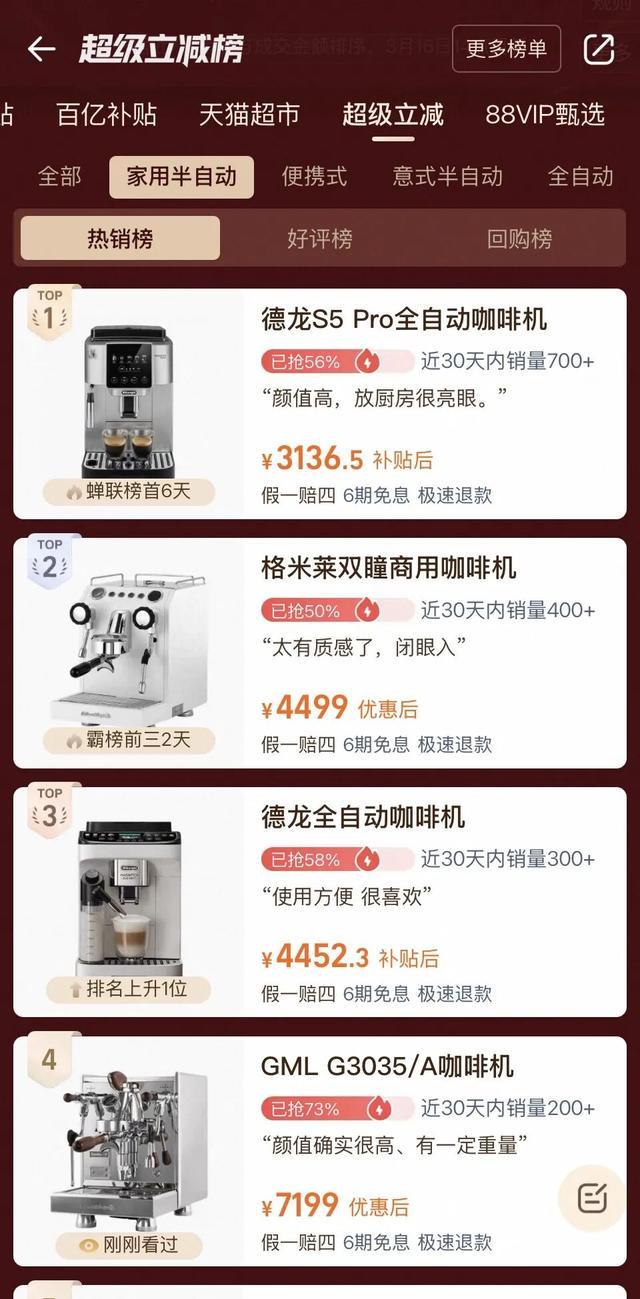Filter by 意式半自动 category
The width and height of the screenshot is (640, 1299).
coord(447,177)
